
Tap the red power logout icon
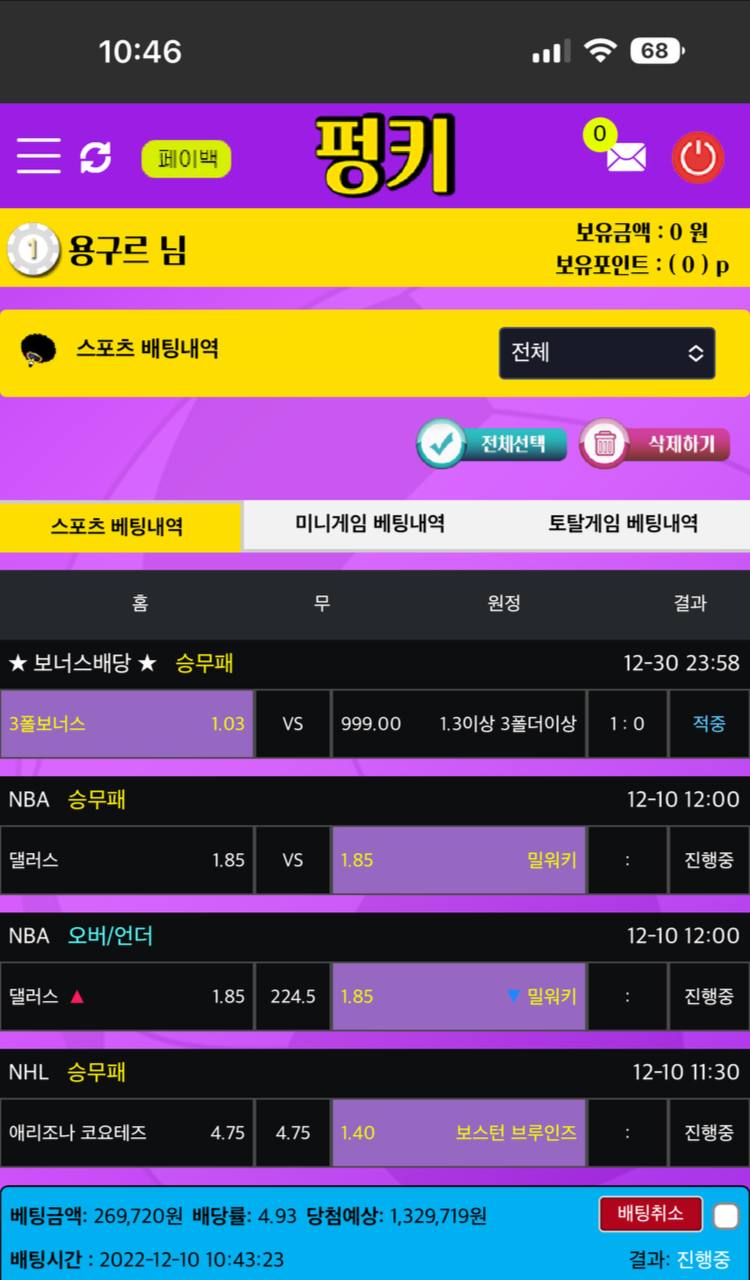pyautogui.click(x=697, y=158)
